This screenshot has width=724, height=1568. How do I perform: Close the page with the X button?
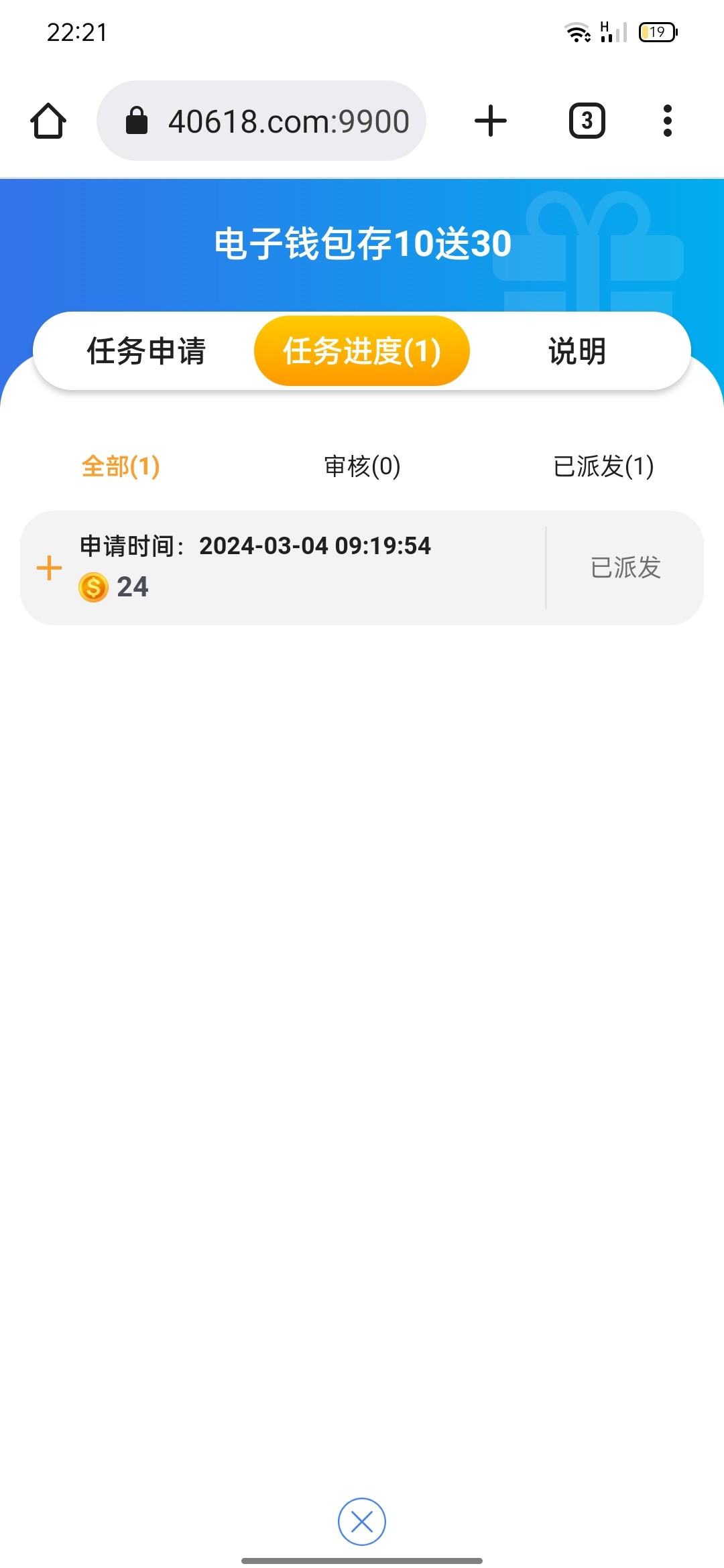point(362,1522)
